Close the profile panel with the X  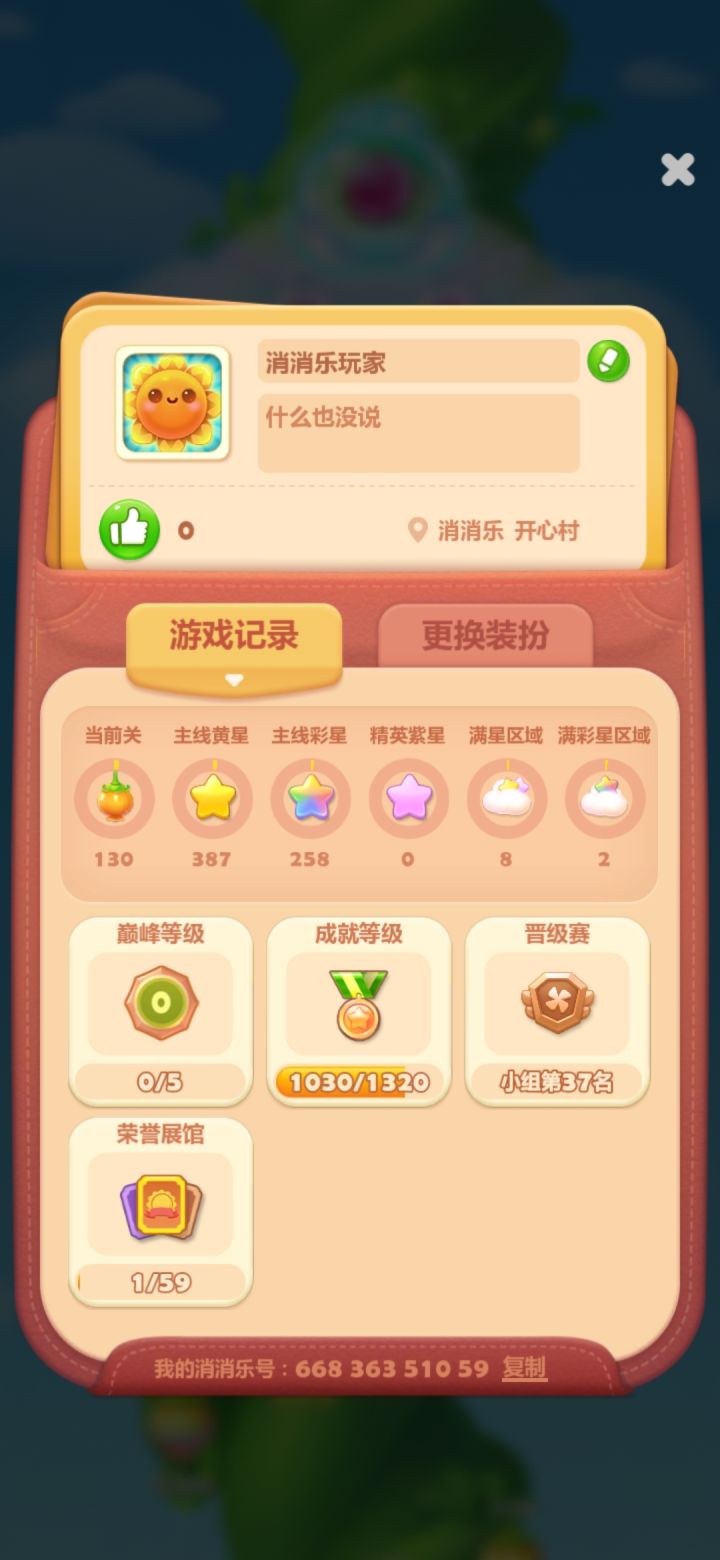point(677,170)
